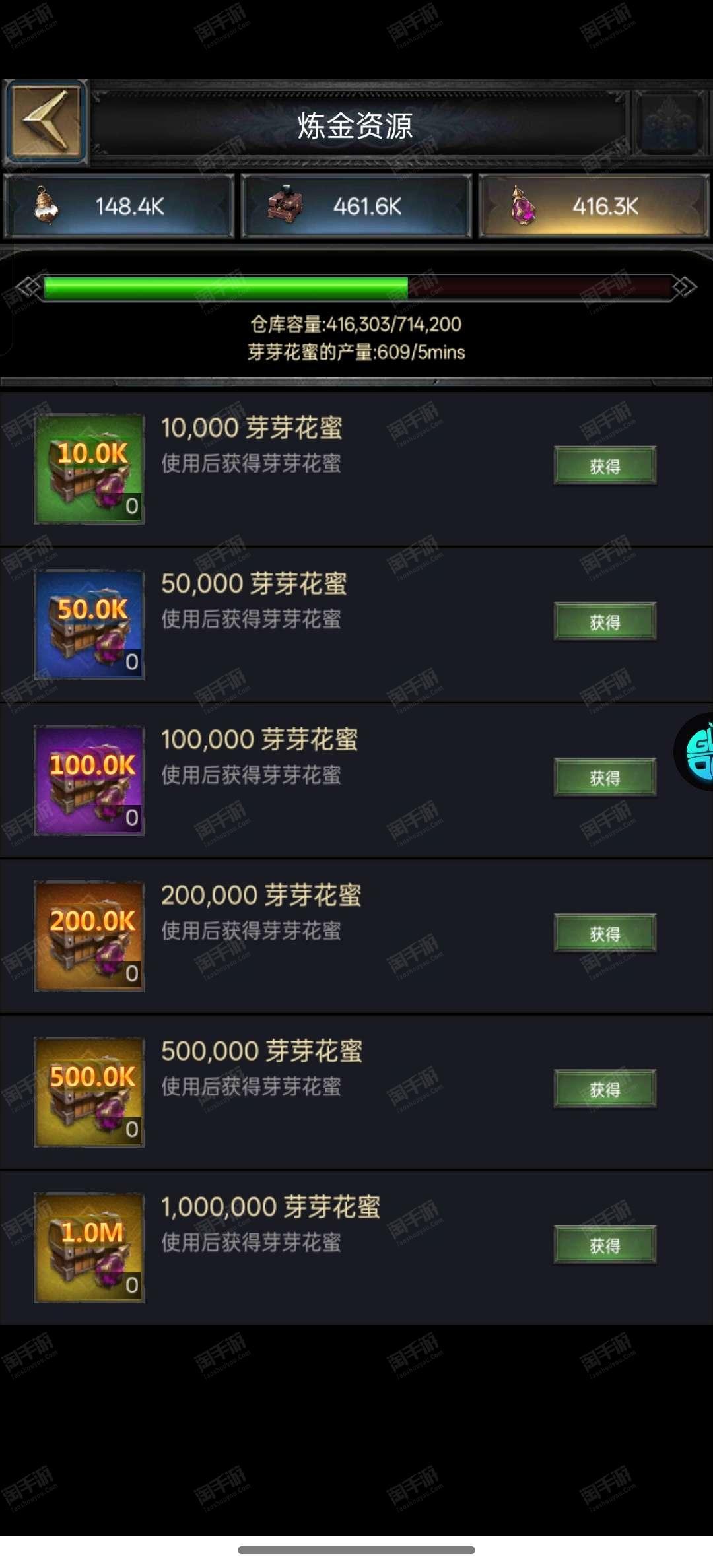This screenshot has width=713, height=1568.
Task: Go back using the arrow button
Action: 45,122
